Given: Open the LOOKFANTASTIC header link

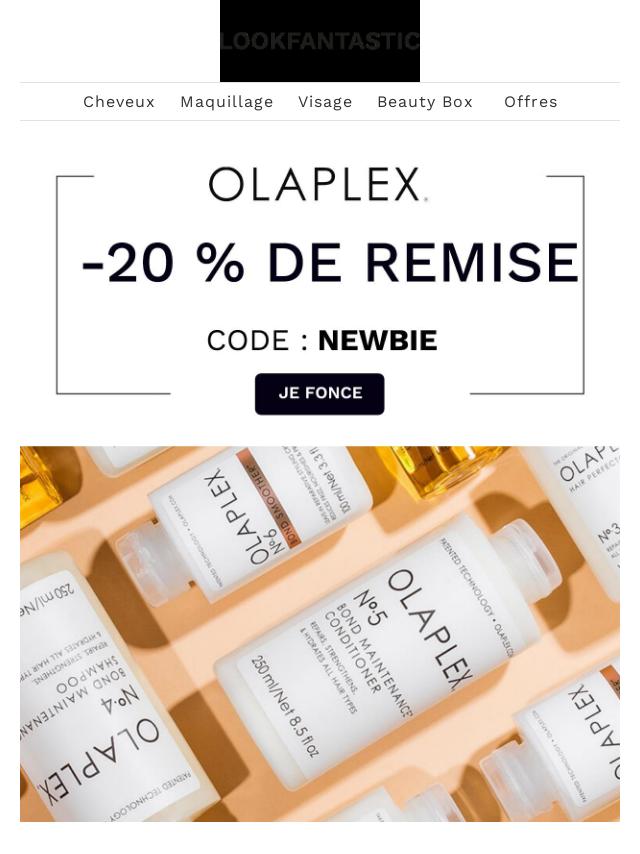Looking at the screenshot, I should 320,41.
